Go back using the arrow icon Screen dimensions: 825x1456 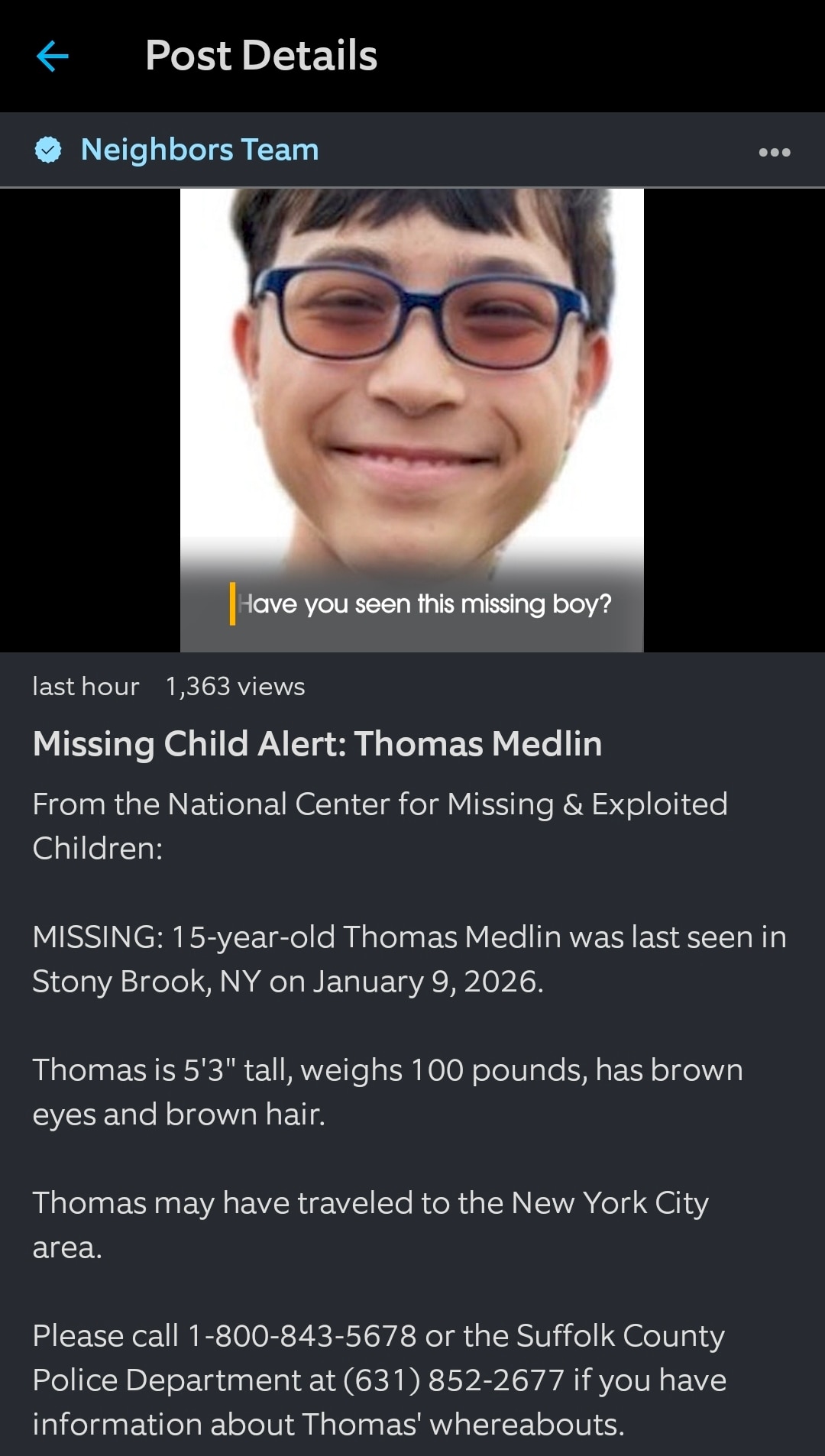[53, 57]
